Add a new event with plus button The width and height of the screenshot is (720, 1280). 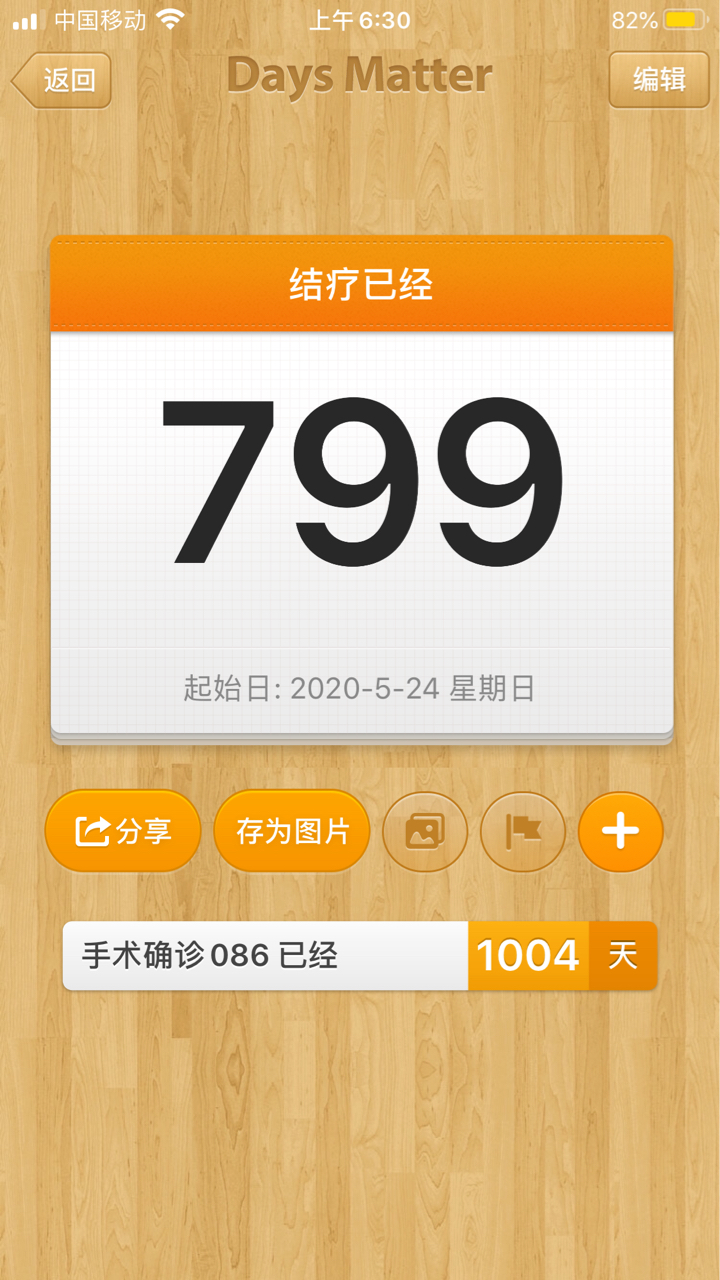(621, 831)
